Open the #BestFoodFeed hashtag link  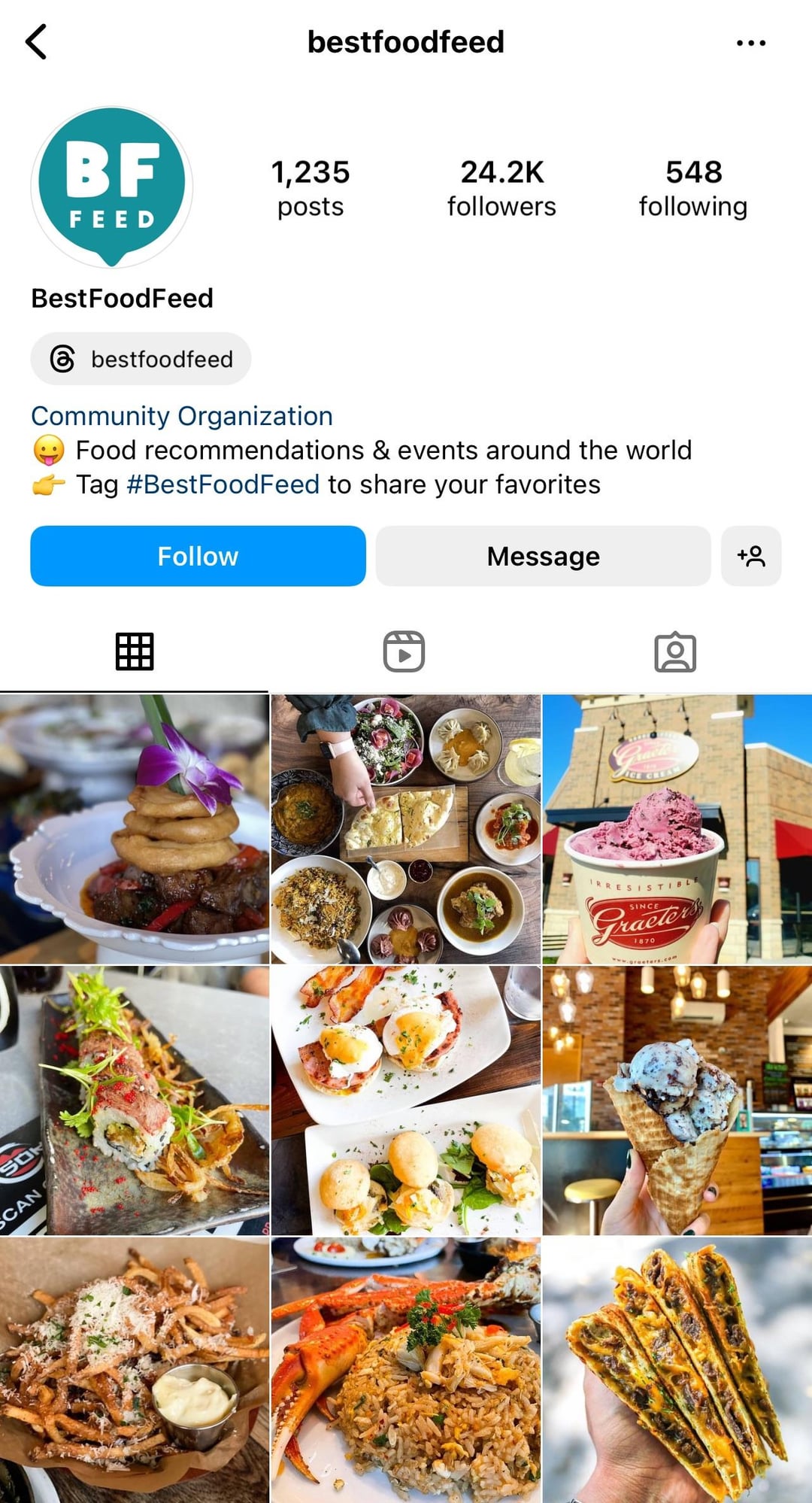tap(223, 484)
